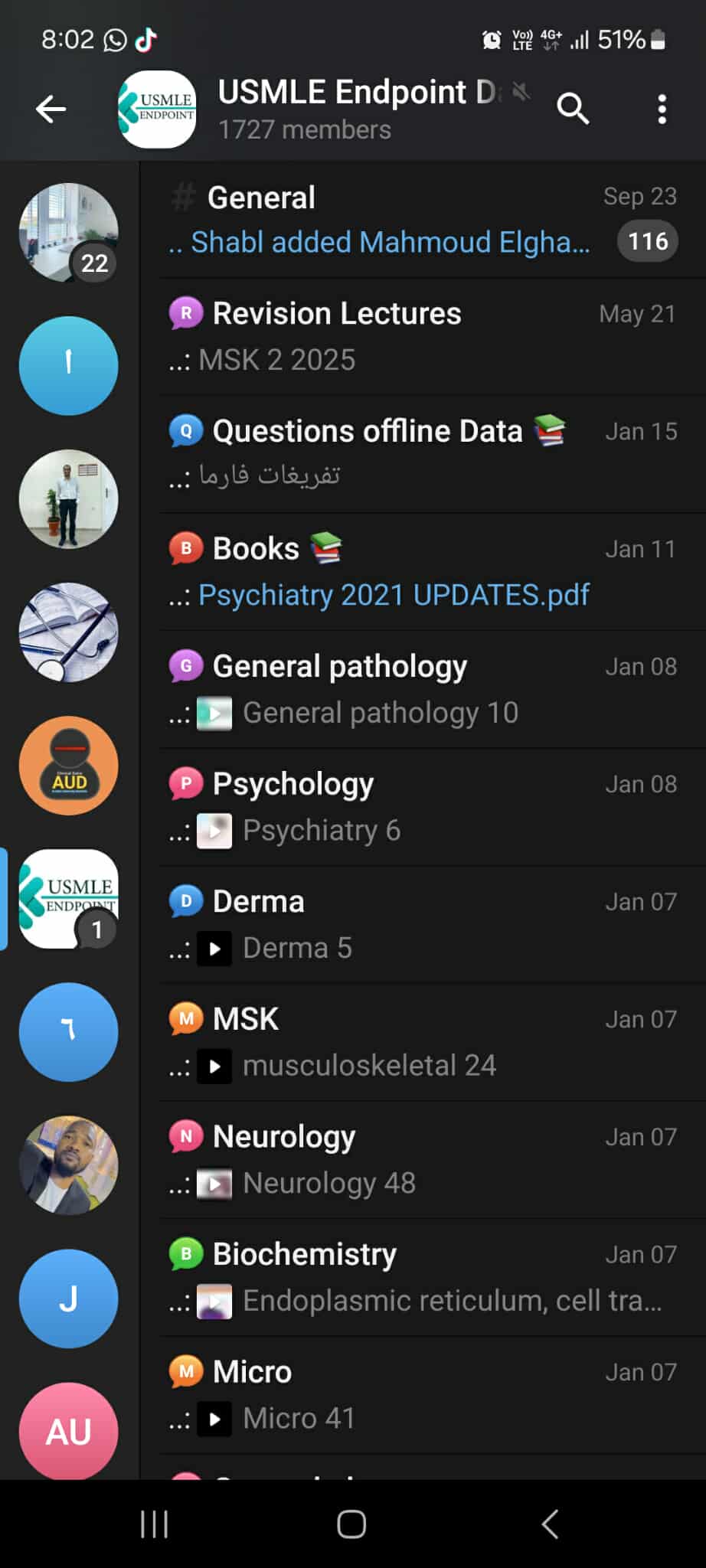Open the Neurology topic
The image size is (706, 1568).
tap(421, 1160)
